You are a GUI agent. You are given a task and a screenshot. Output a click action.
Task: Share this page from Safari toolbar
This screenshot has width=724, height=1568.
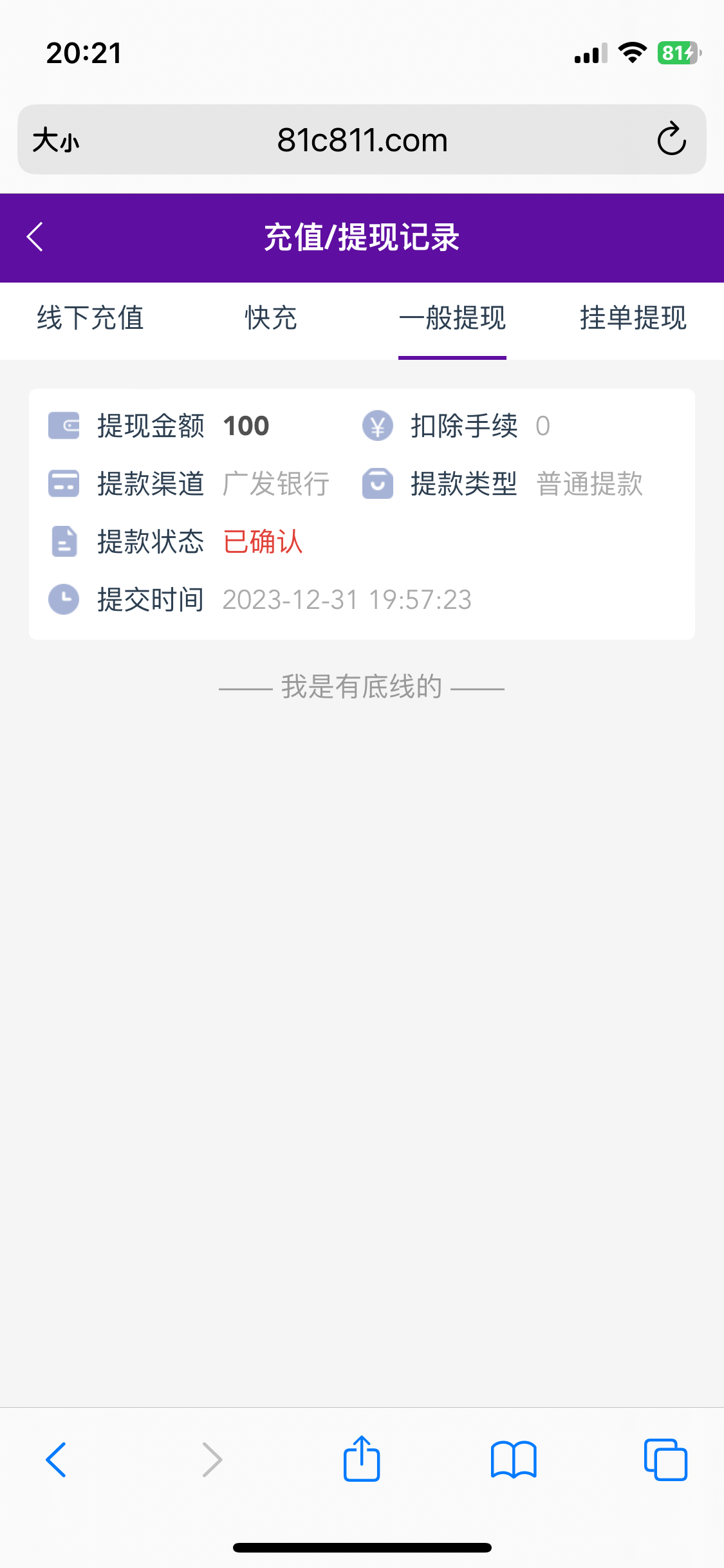362,1459
